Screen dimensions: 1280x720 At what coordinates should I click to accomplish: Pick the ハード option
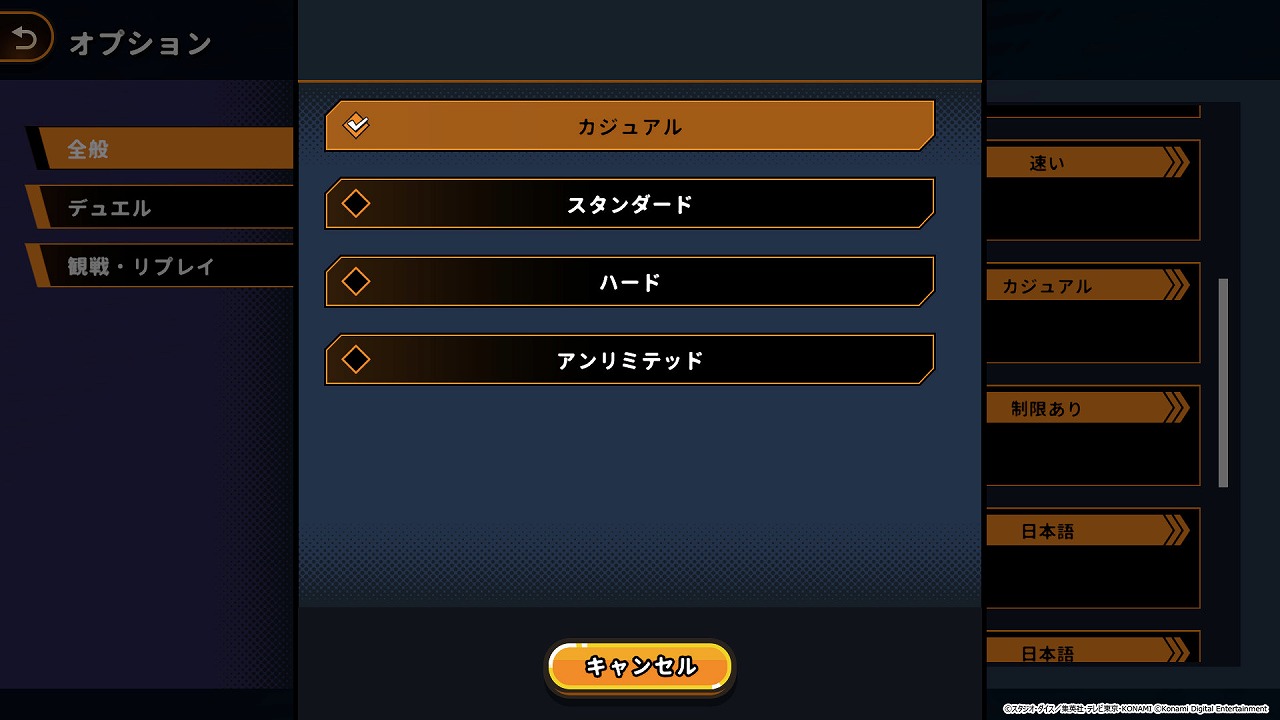point(630,282)
